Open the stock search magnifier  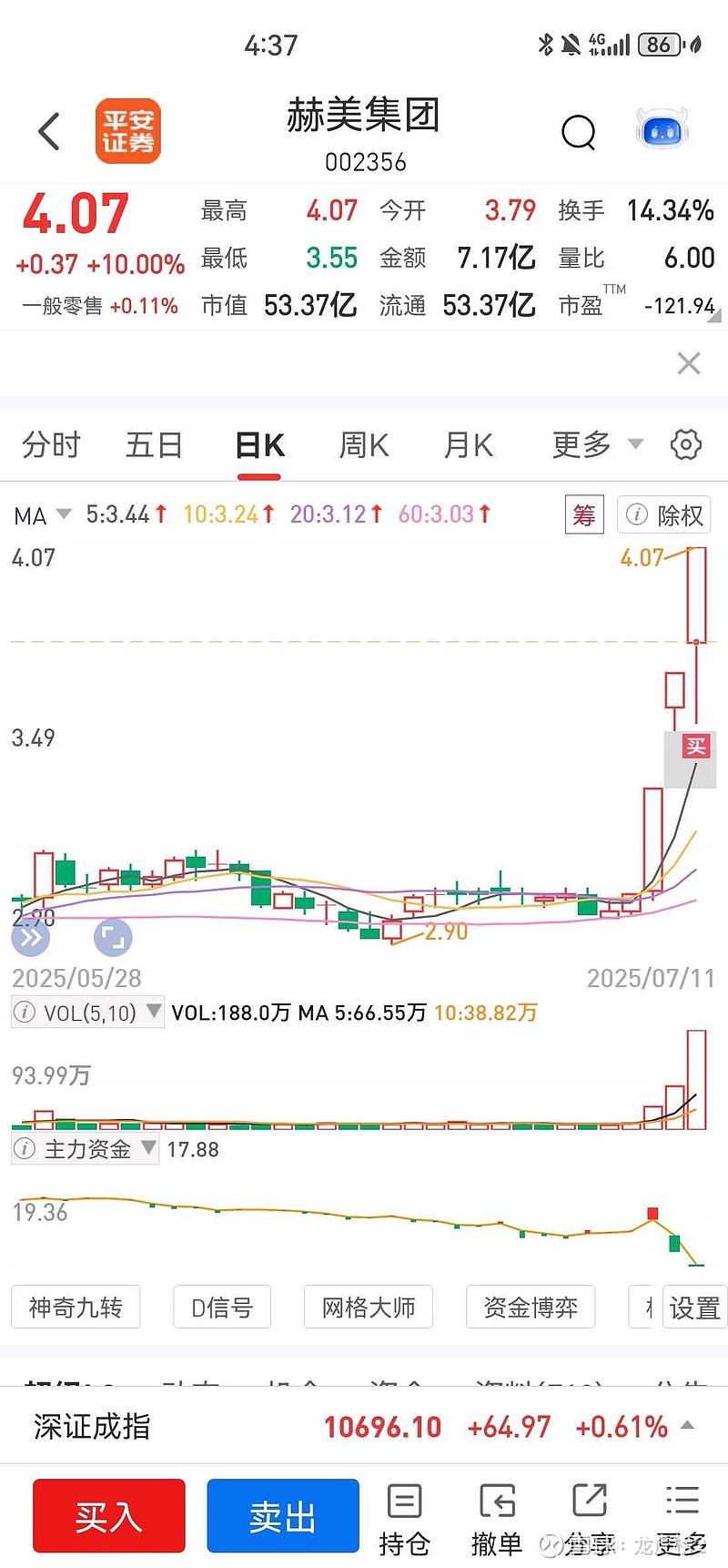[578, 133]
